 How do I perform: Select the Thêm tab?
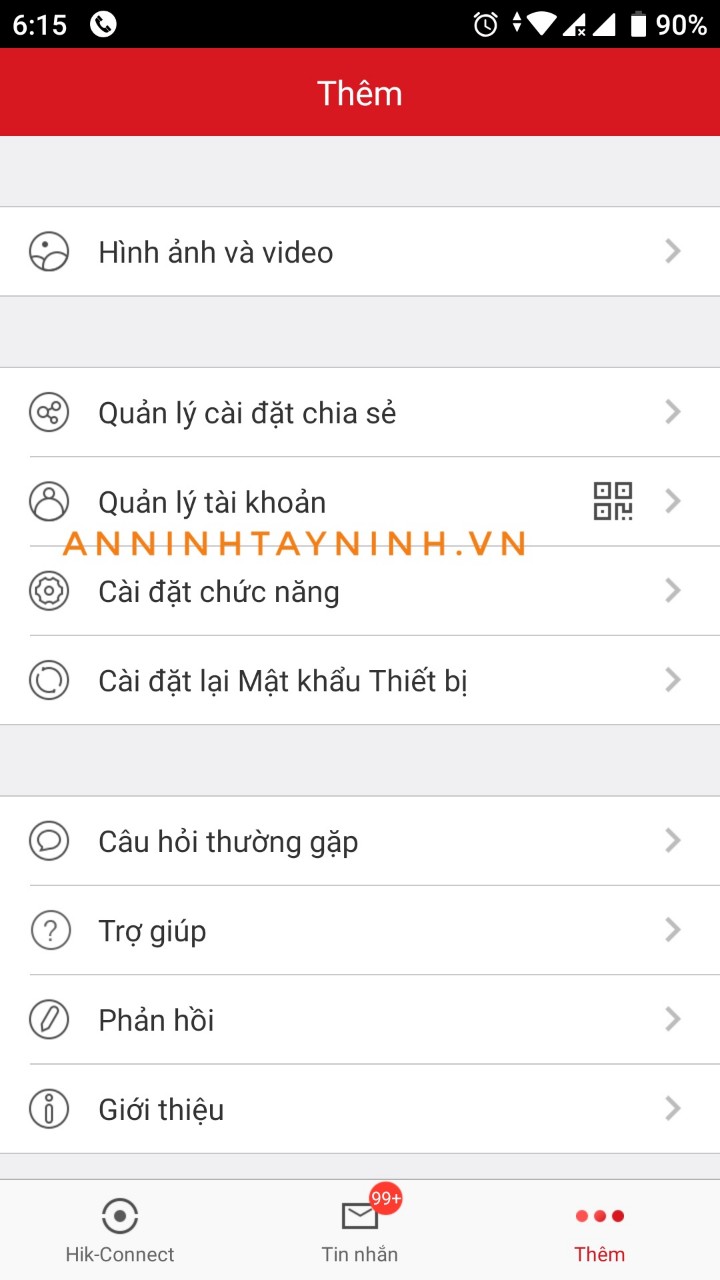tap(599, 1231)
